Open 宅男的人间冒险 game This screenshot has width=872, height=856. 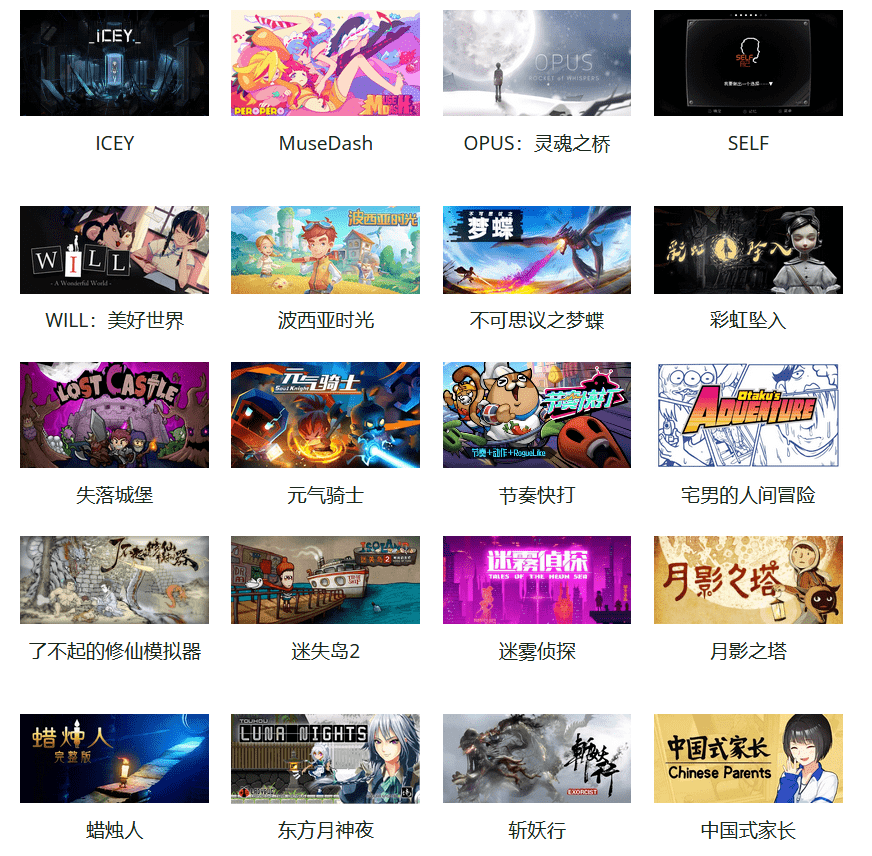(748, 415)
